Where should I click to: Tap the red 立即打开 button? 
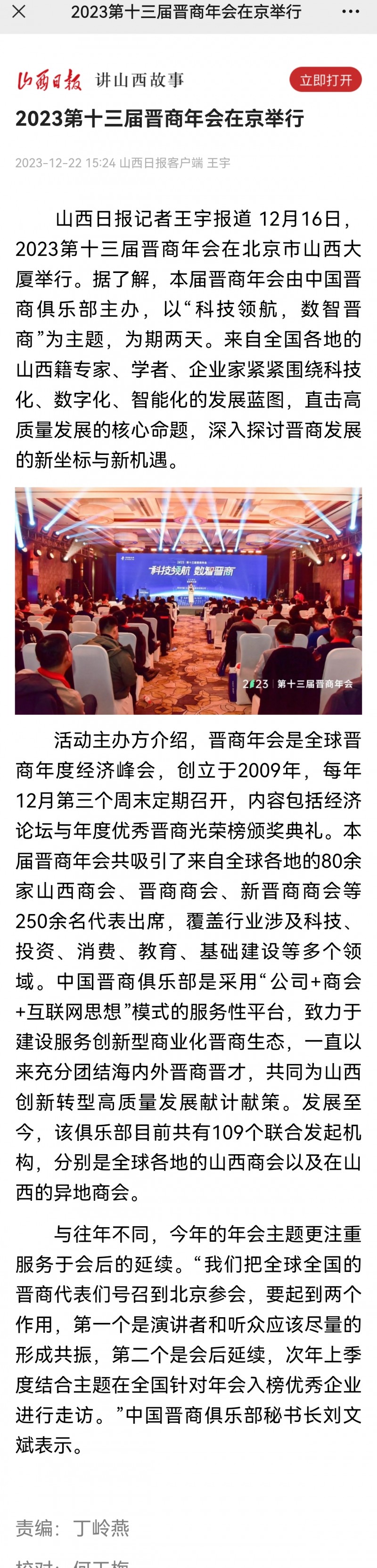coord(325,80)
